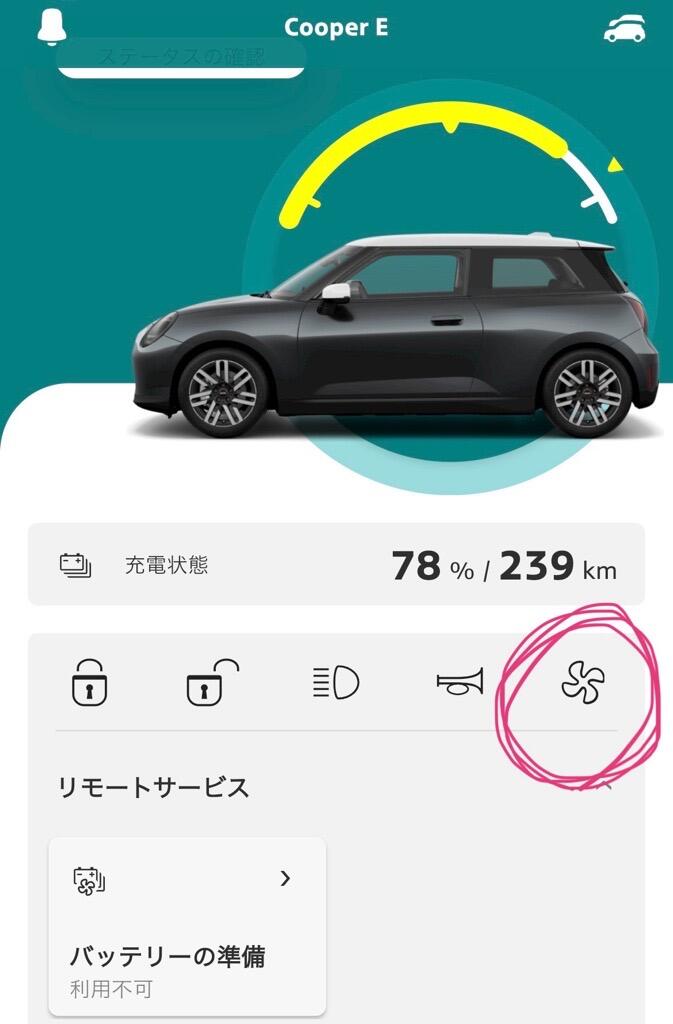Image resolution: width=673 pixels, height=1024 pixels.
Task: Flash the headlights remotely
Action: click(335, 683)
